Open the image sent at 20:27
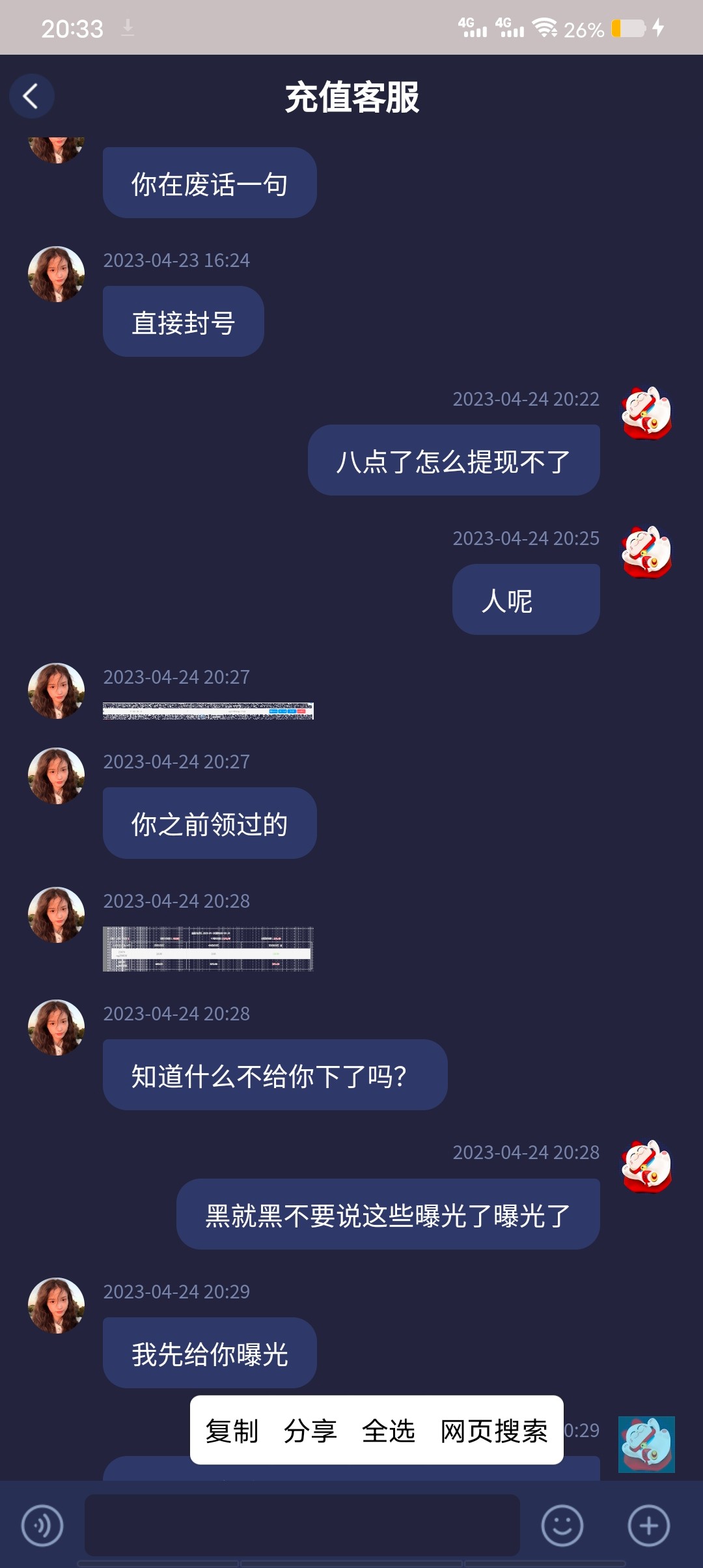 (x=208, y=711)
